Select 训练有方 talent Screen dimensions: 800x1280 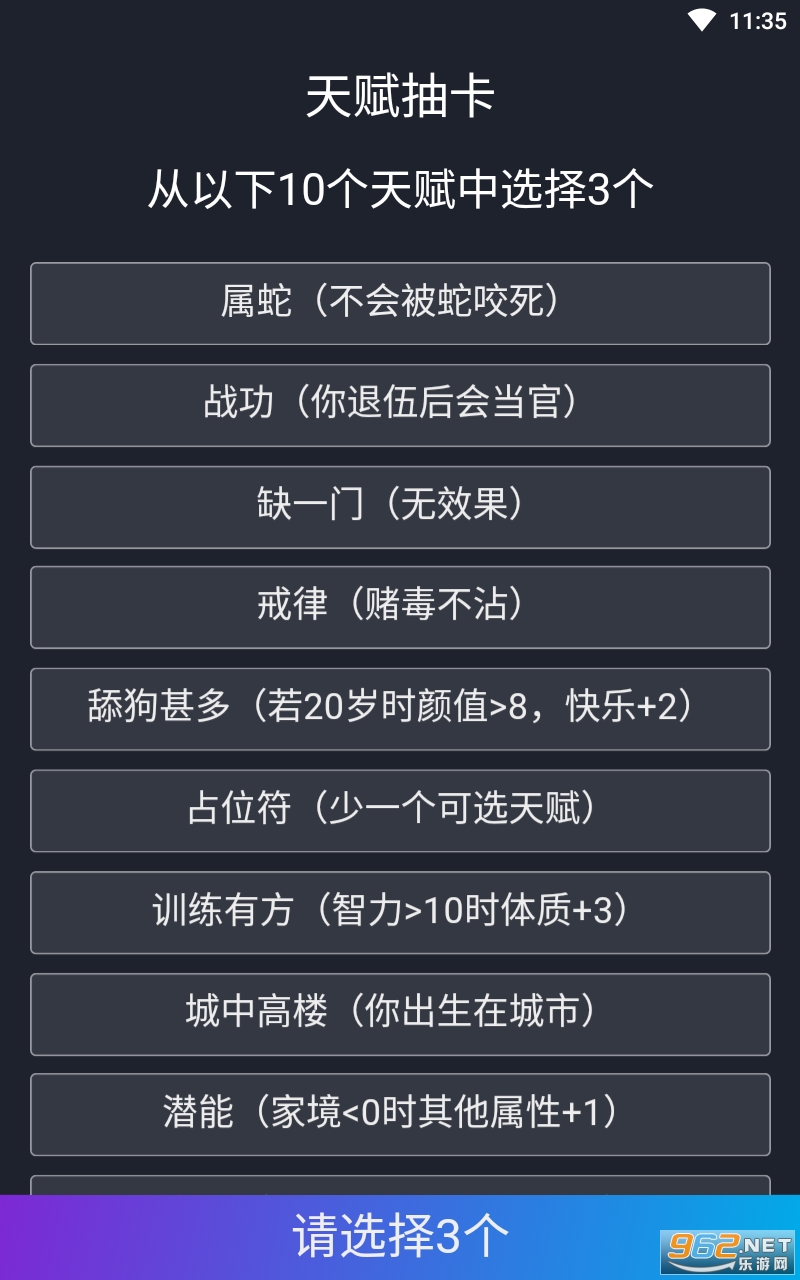click(x=400, y=912)
